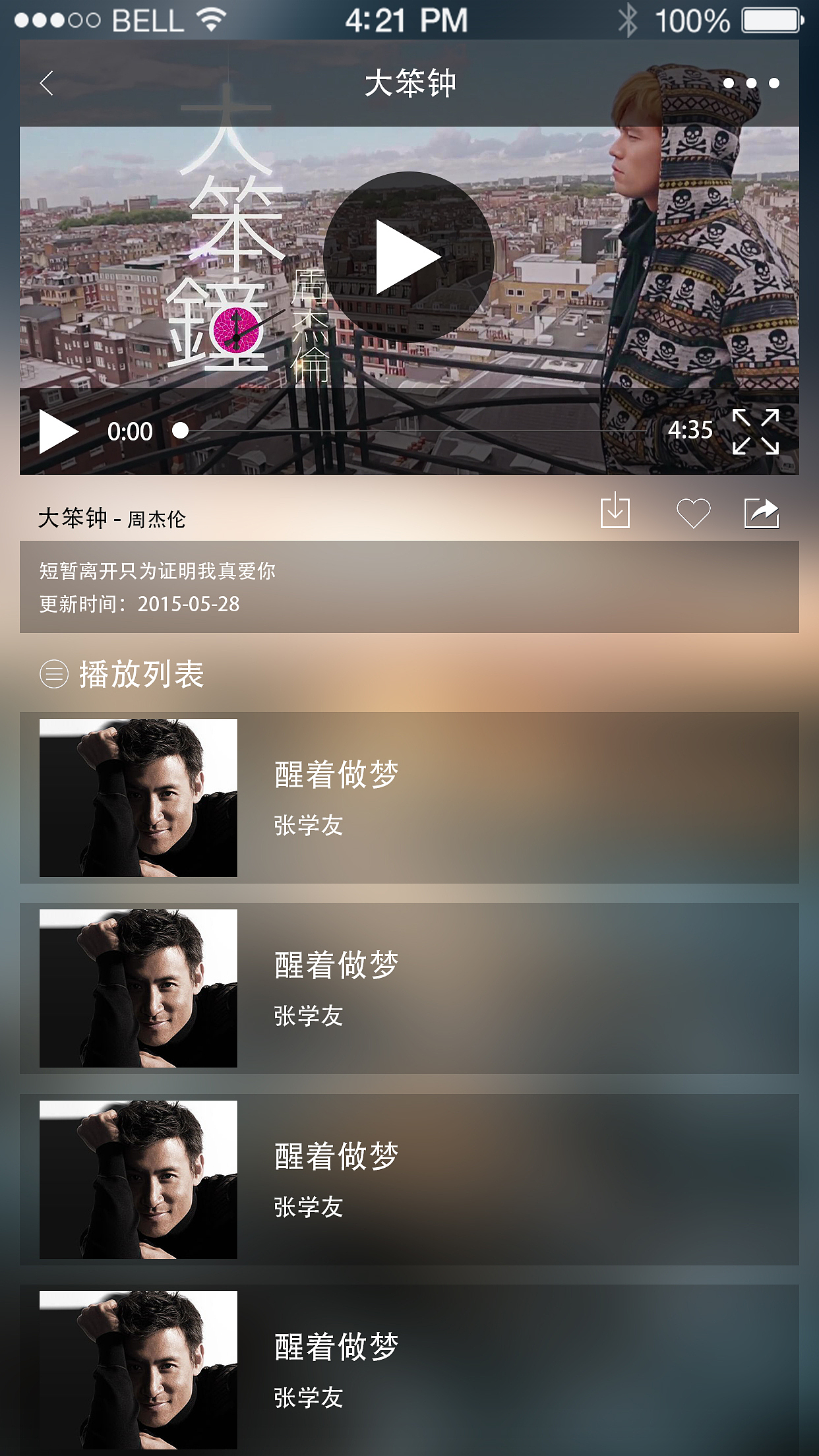Open the 播放列表 section header
The width and height of the screenshot is (819, 1456).
point(142,674)
